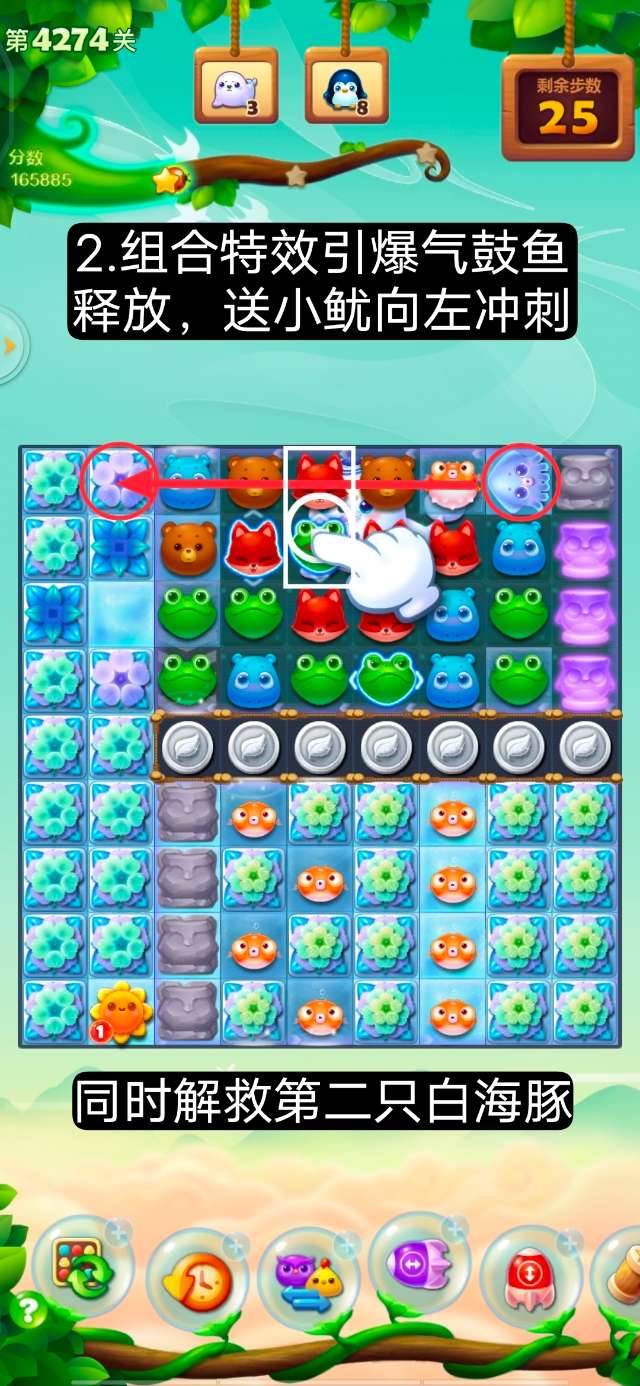The height and width of the screenshot is (1386, 640).
Task: Tap the sunflower tile marked 1
Action: tap(121, 1012)
